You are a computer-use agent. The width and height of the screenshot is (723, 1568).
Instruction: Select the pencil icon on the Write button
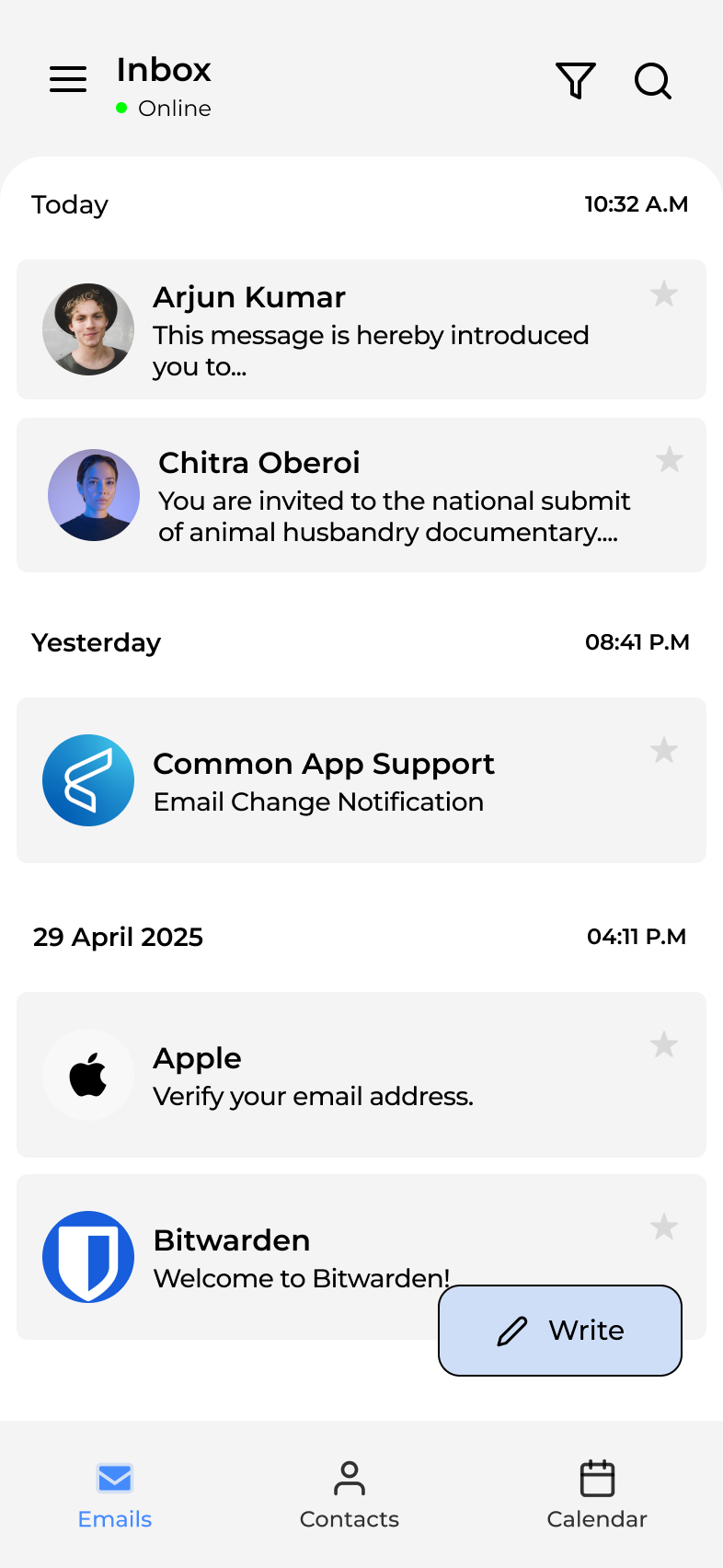click(x=512, y=1330)
